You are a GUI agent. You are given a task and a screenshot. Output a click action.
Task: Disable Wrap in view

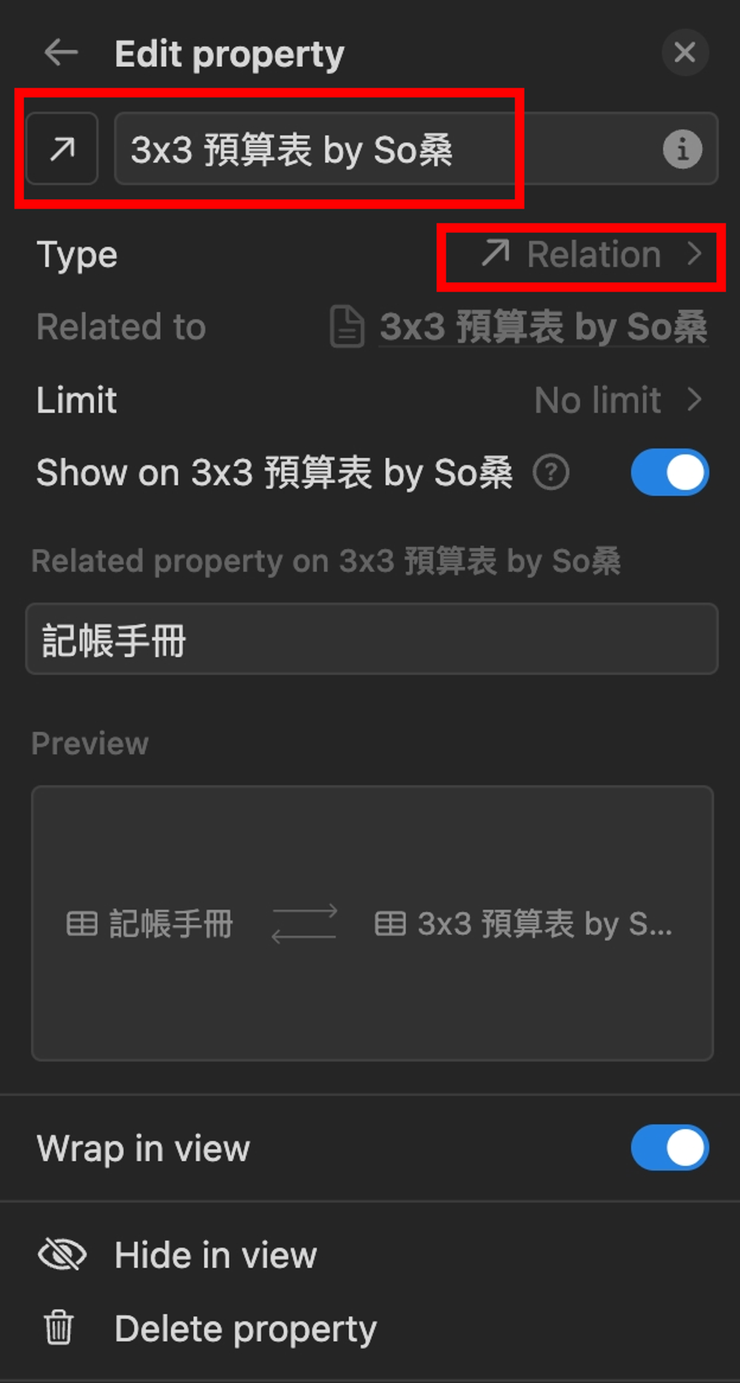pos(669,1149)
